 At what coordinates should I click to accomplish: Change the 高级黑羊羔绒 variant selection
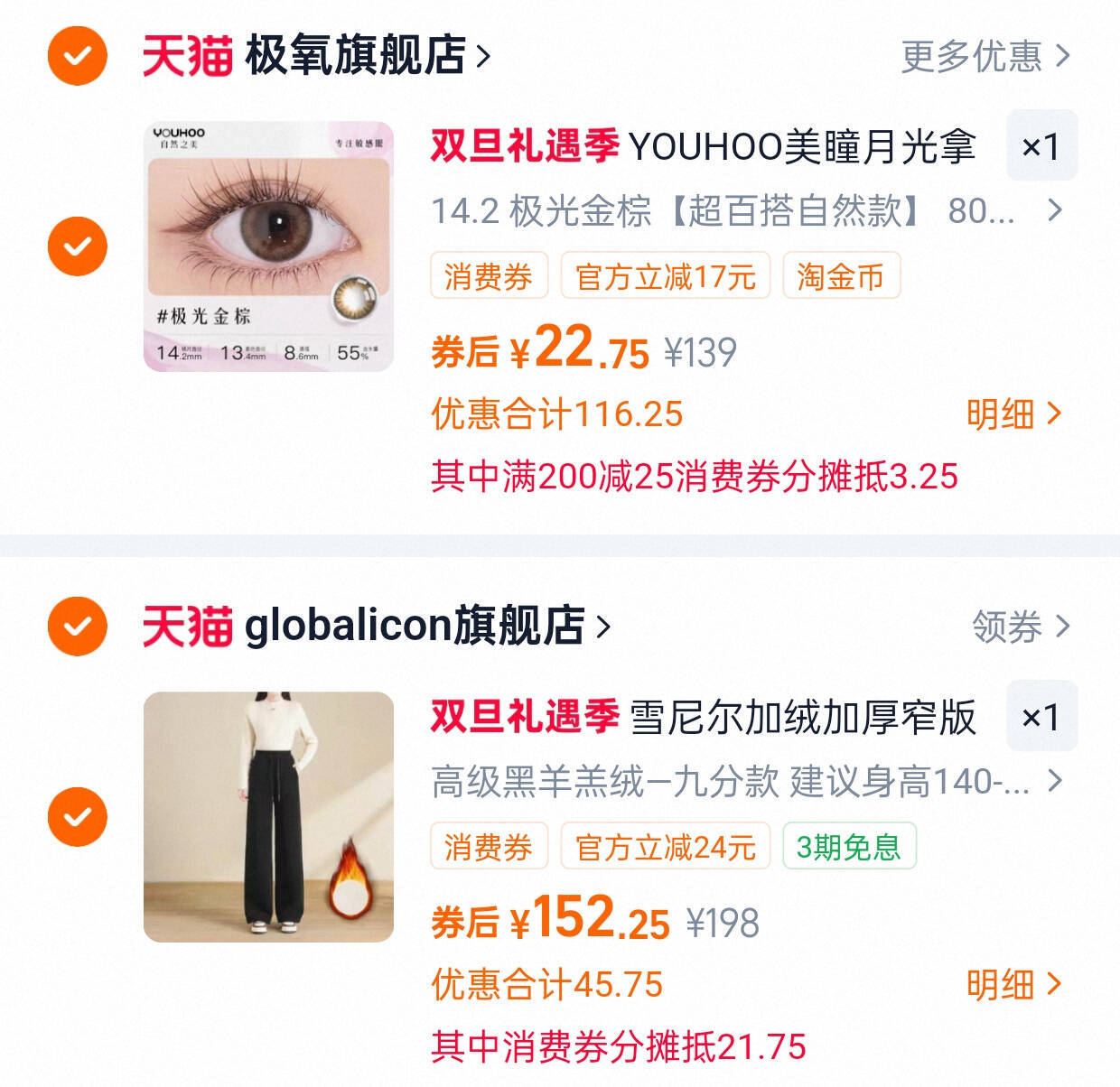tap(745, 782)
